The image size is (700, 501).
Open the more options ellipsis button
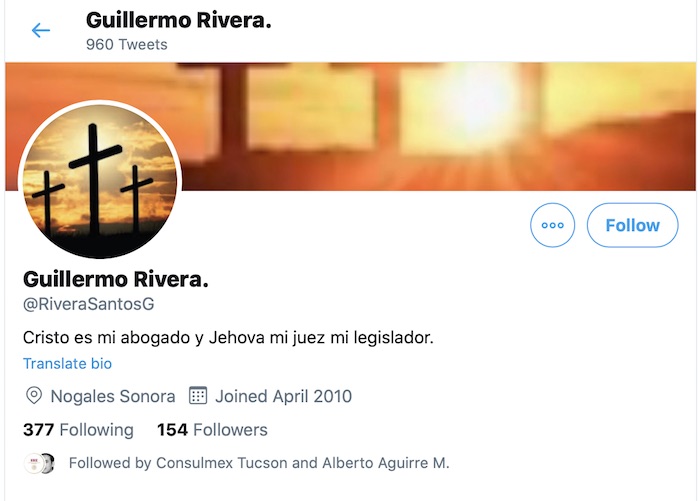pyautogui.click(x=552, y=225)
